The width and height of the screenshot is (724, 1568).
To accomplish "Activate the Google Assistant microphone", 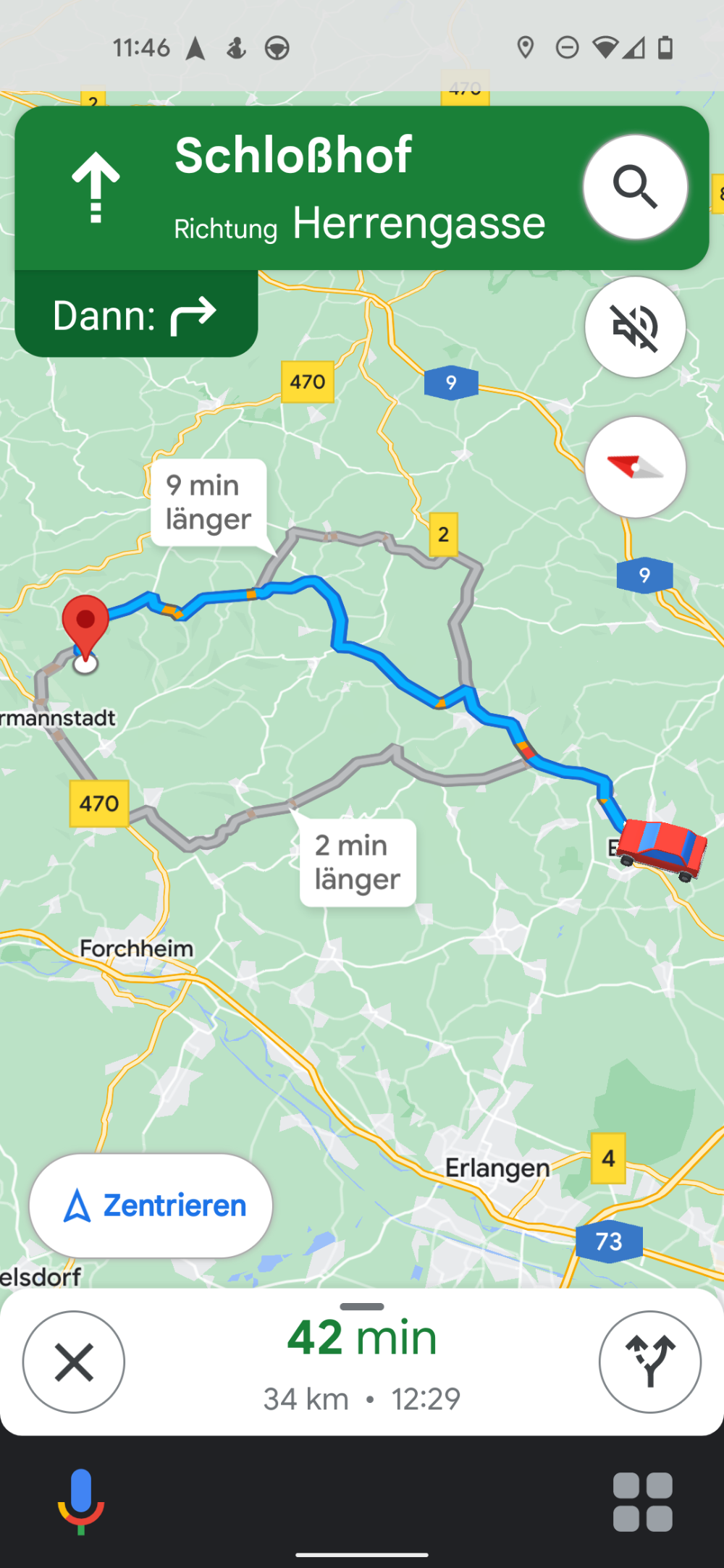I will [x=81, y=1501].
